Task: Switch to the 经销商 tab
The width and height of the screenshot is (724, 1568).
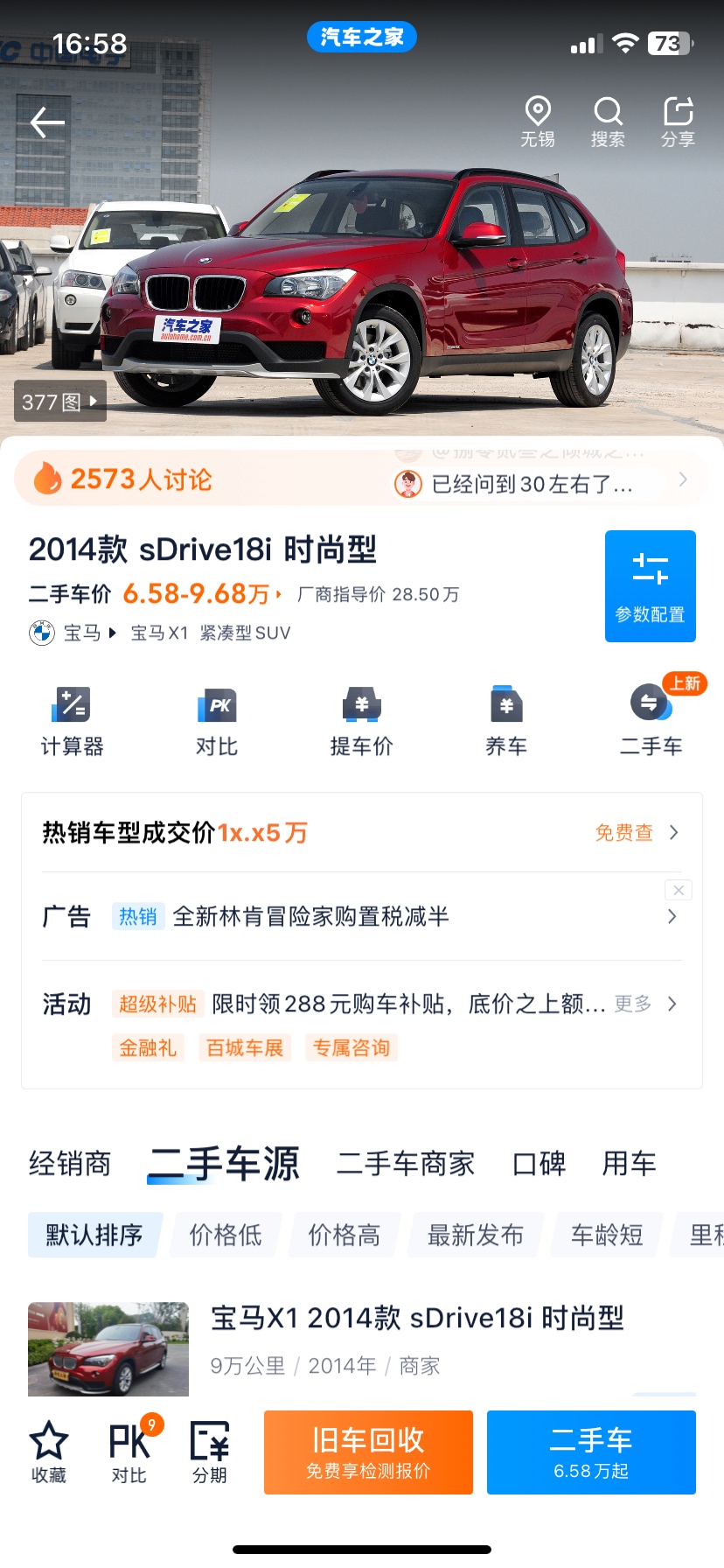Action: pos(70,1164)
